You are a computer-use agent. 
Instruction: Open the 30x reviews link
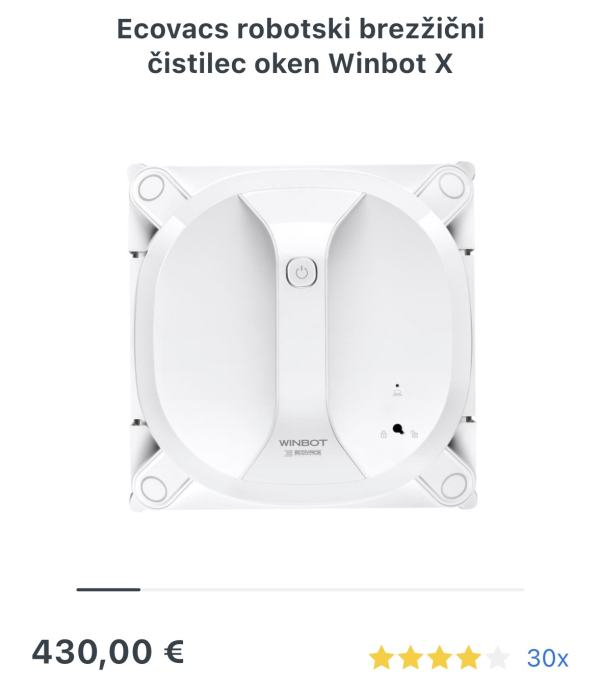click(x=547, y=658)
